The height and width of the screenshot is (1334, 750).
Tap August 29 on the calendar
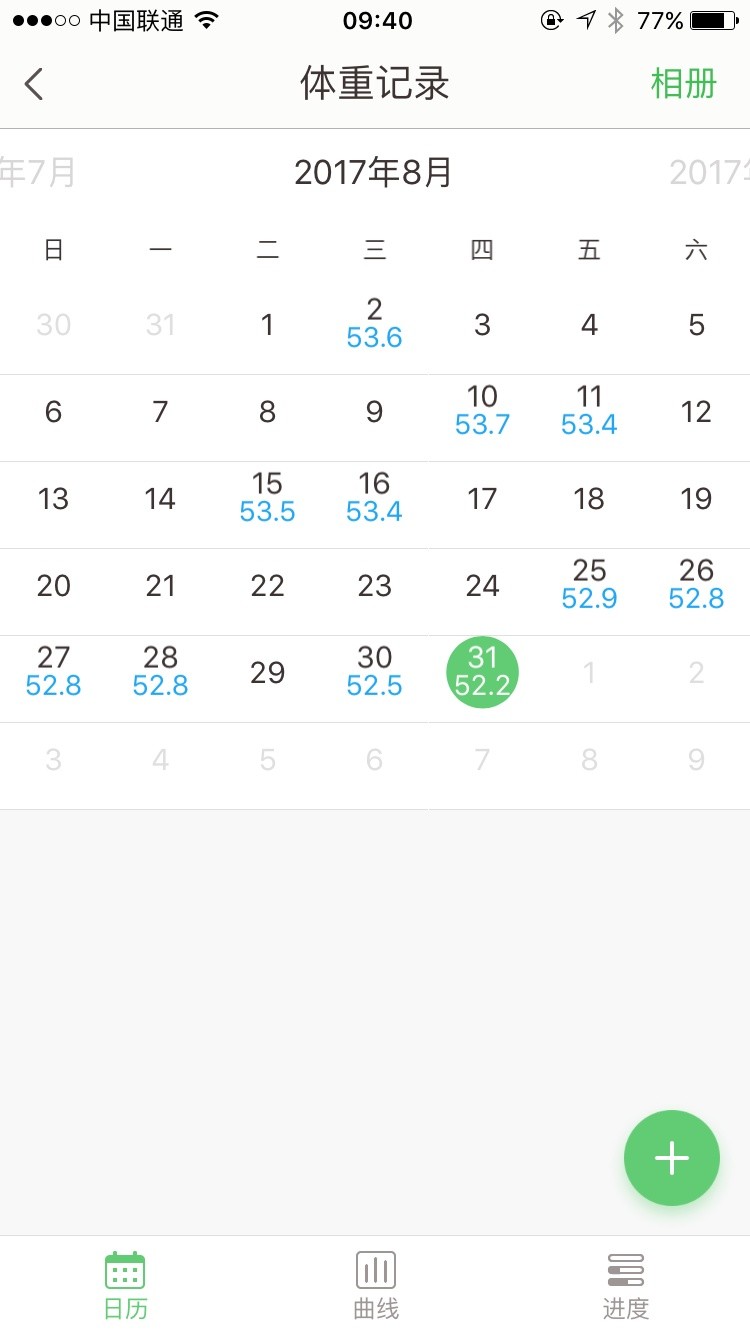(268, 672)
